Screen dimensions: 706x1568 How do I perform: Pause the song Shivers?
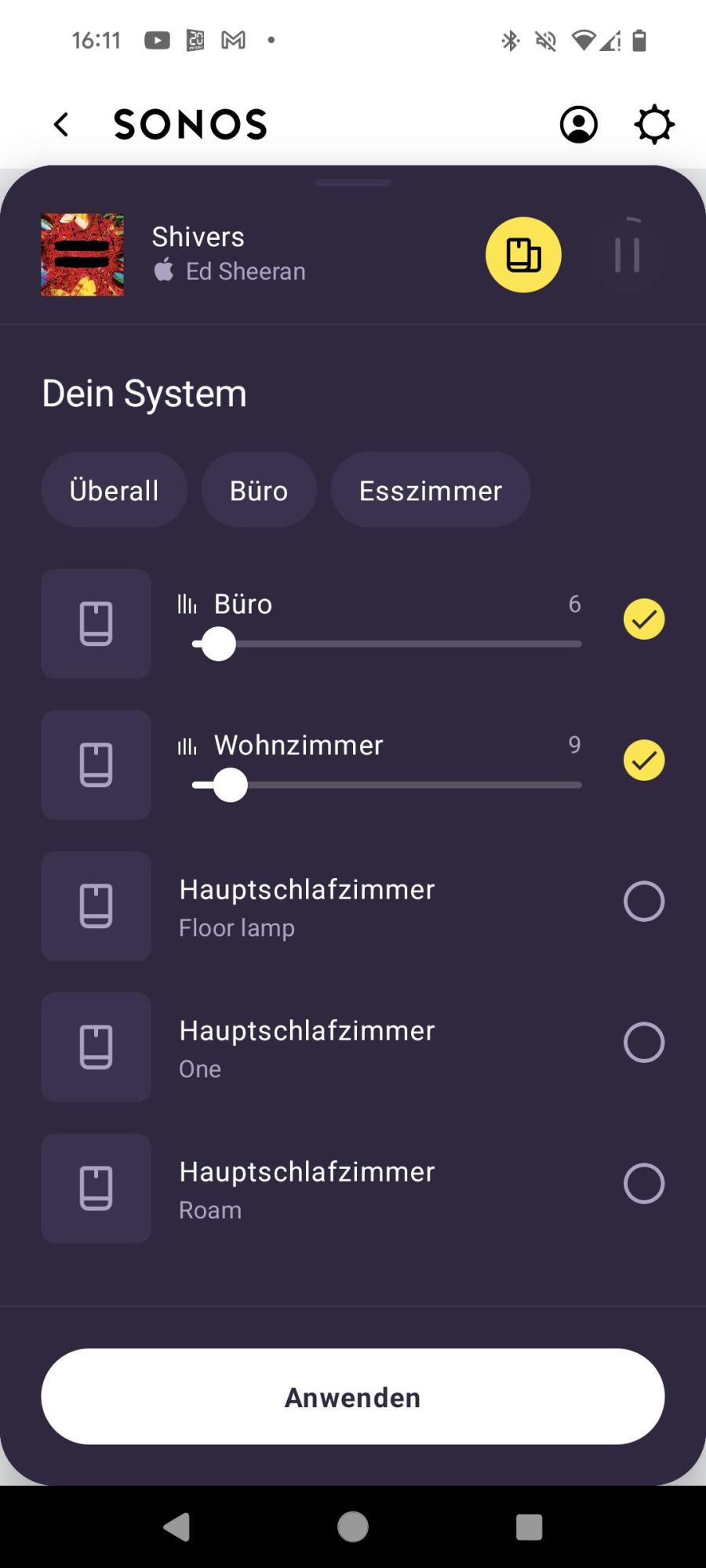click(x=627, y=255)
